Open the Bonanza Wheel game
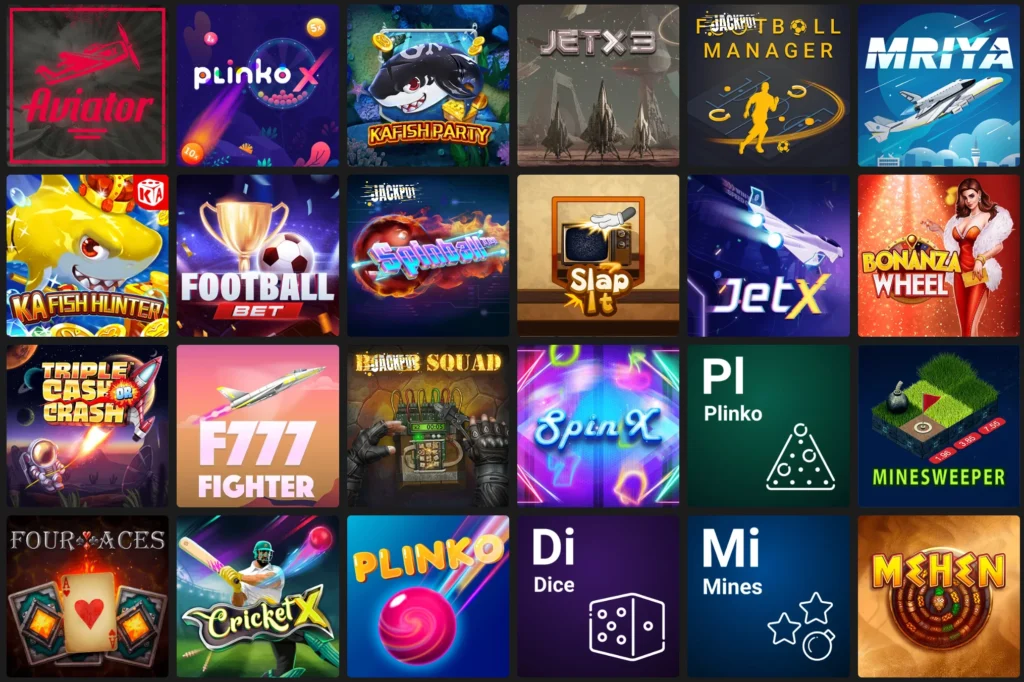Screen dimensions: 1024x682 [x=938, y=256]
